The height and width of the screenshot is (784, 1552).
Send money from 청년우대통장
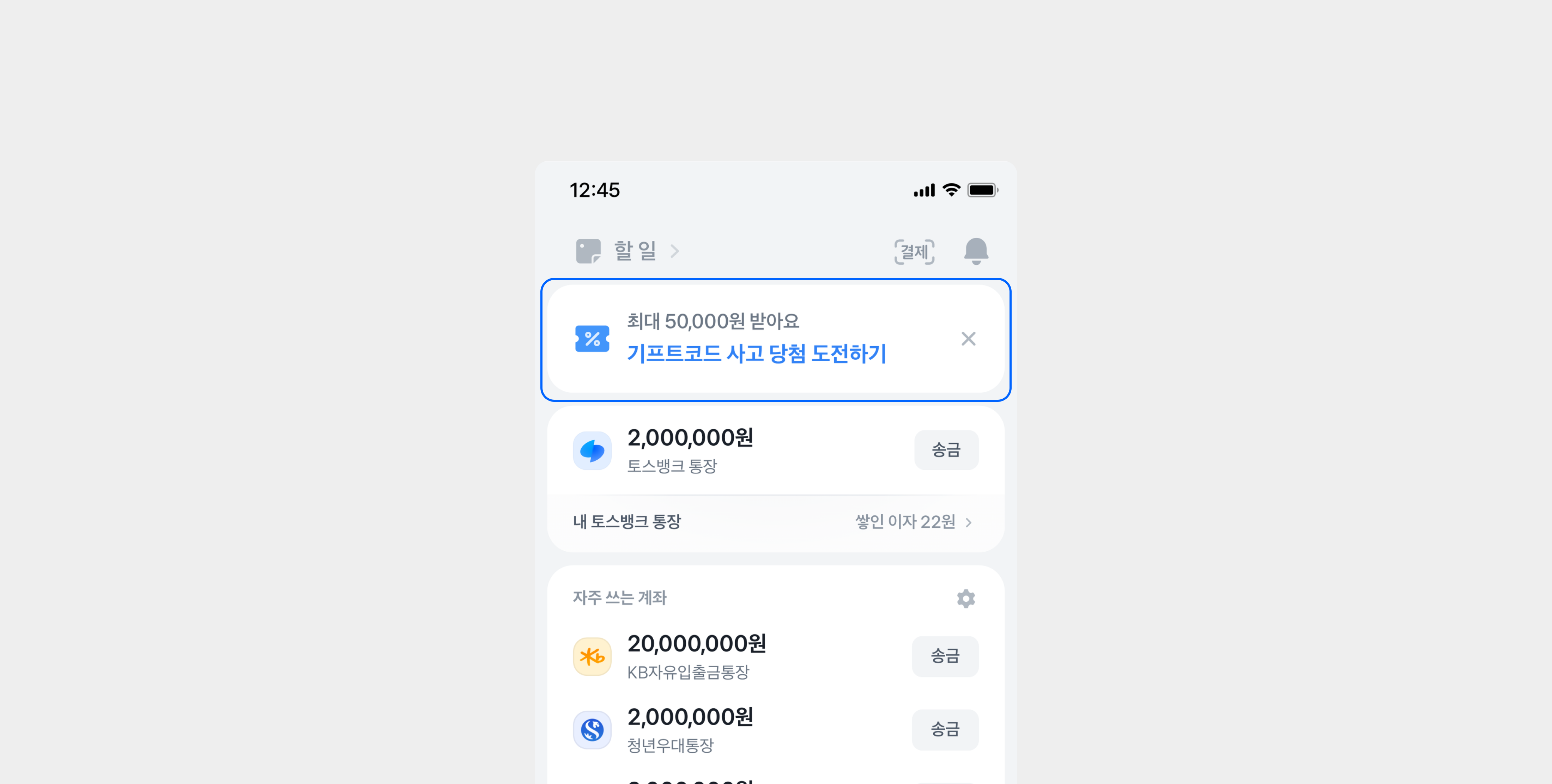pos(945,729)
